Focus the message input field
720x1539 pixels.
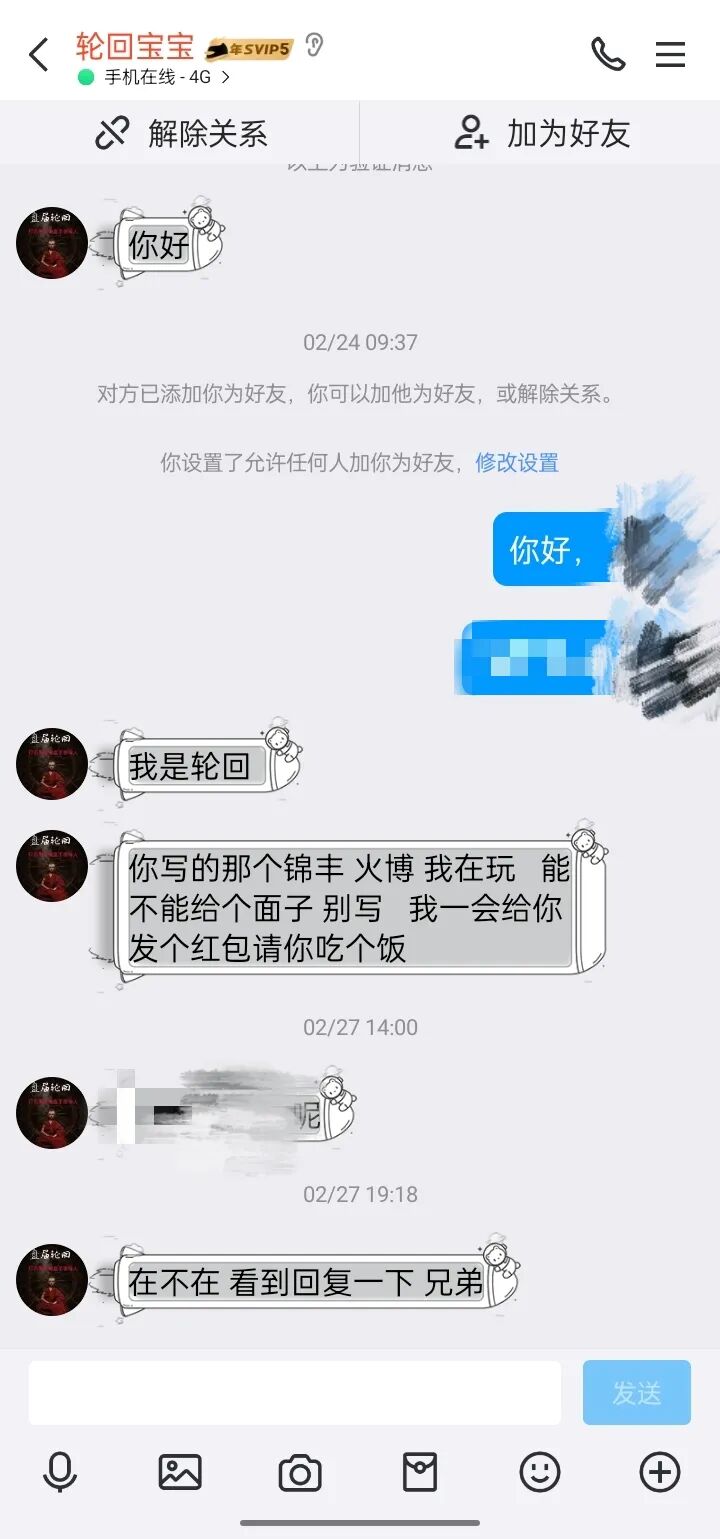294,1392
